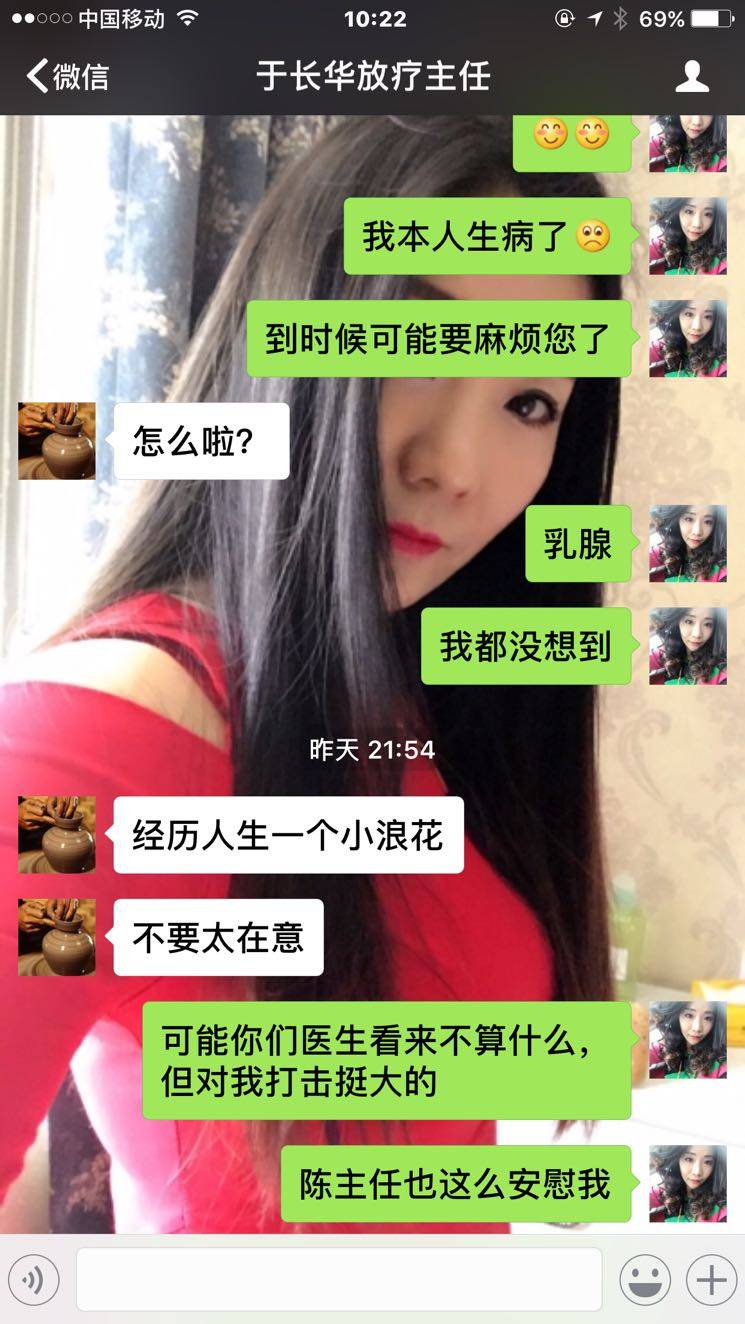The width and height of the screenshot is (745, 1324).
Task: Open the emoji sticker panel
Action: (x=645, y=1280)
